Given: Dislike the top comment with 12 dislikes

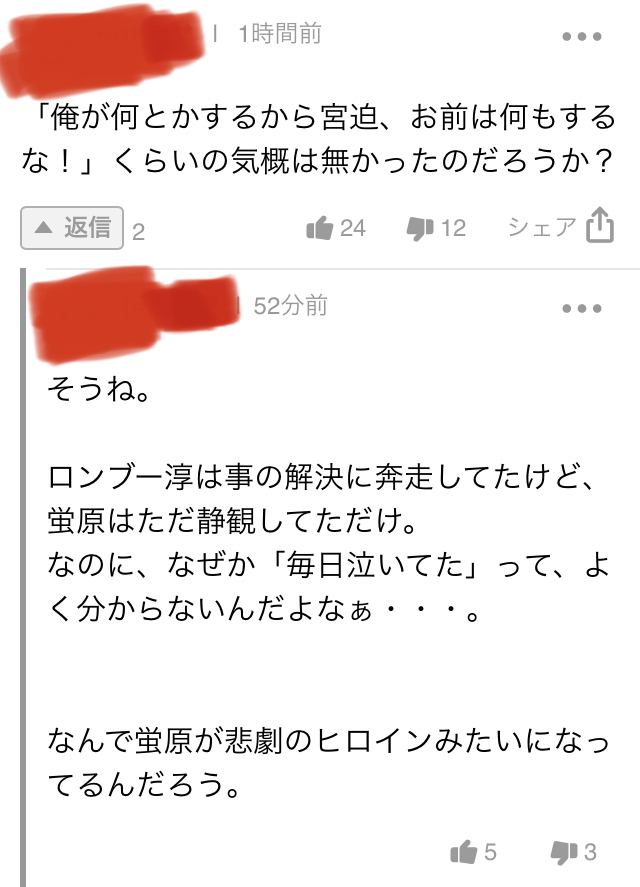Looking at the screenshot, I should (419, 228).
